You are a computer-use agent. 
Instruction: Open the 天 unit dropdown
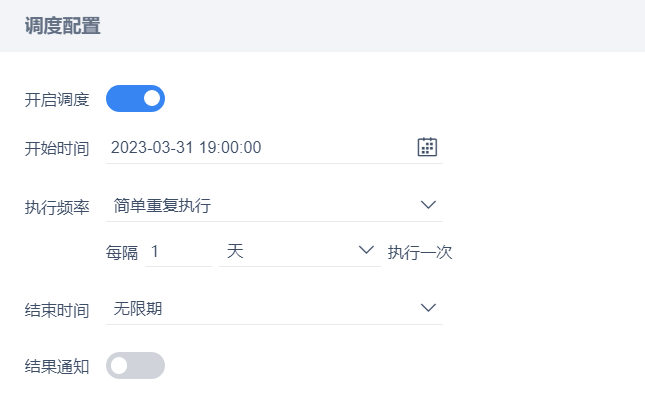coord(299,252)
